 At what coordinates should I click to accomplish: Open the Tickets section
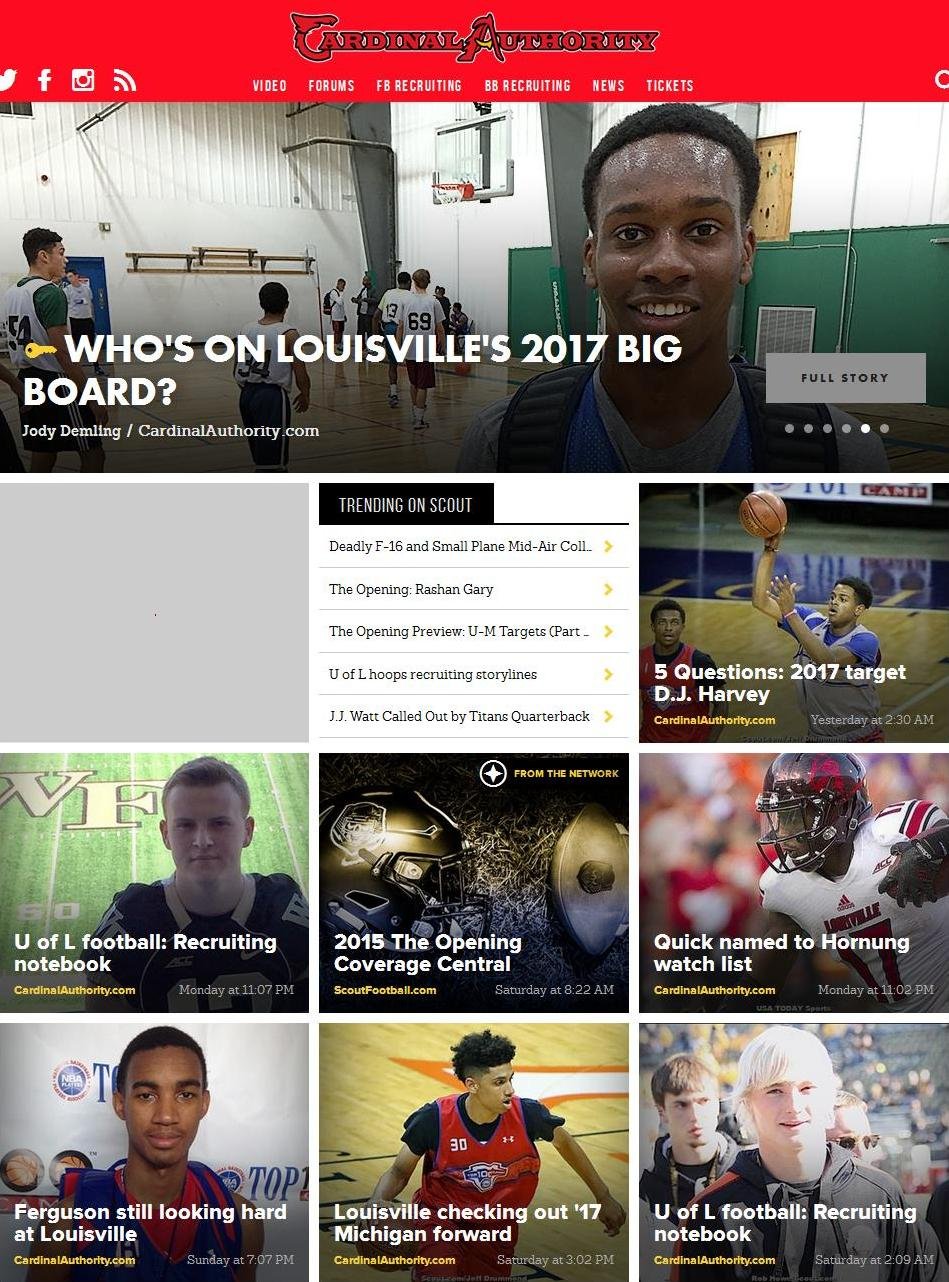tap(669, 86)
